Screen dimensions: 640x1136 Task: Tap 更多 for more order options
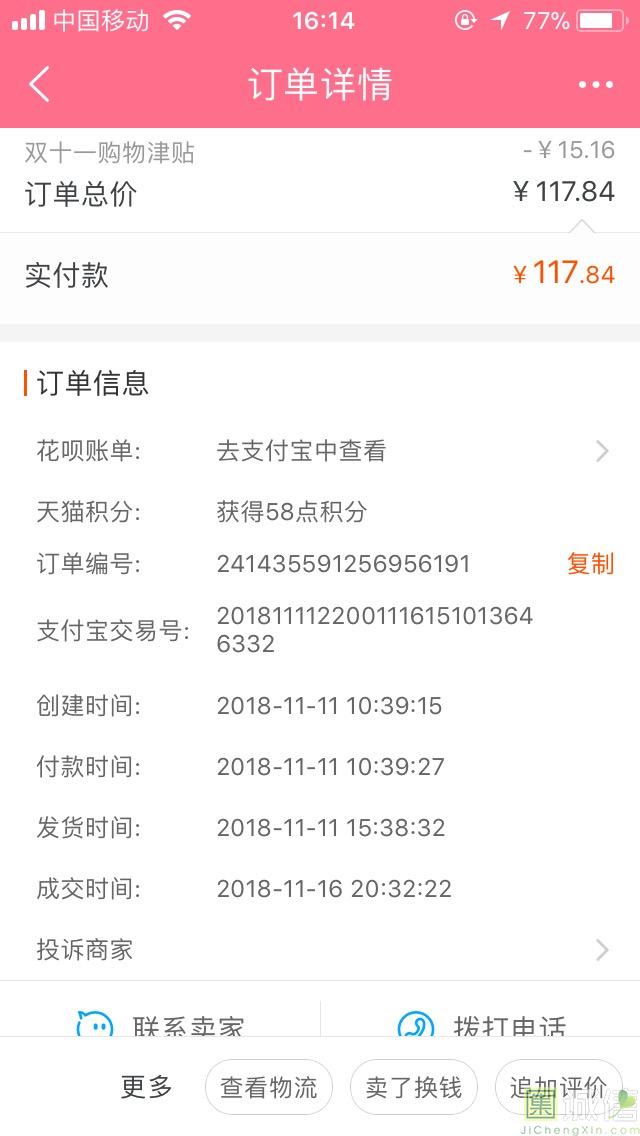146,1087
